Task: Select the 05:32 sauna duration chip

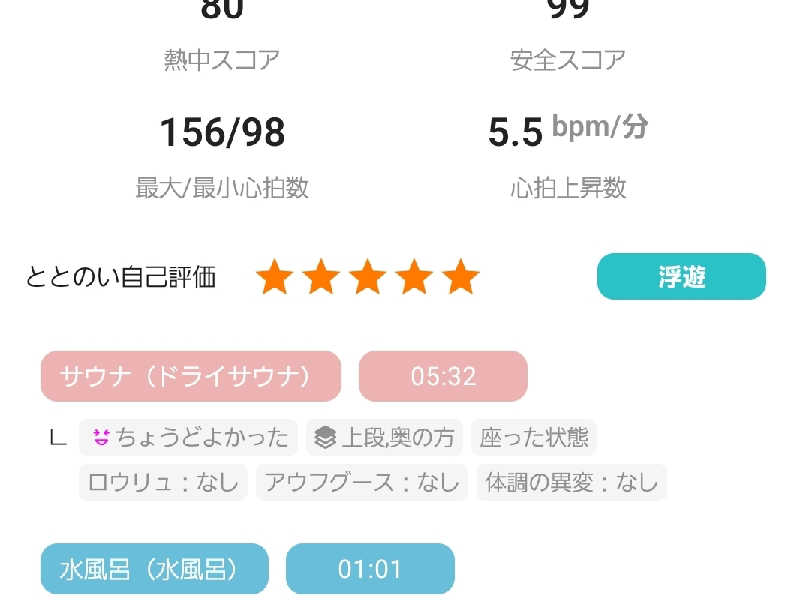Action: (443, 376)
